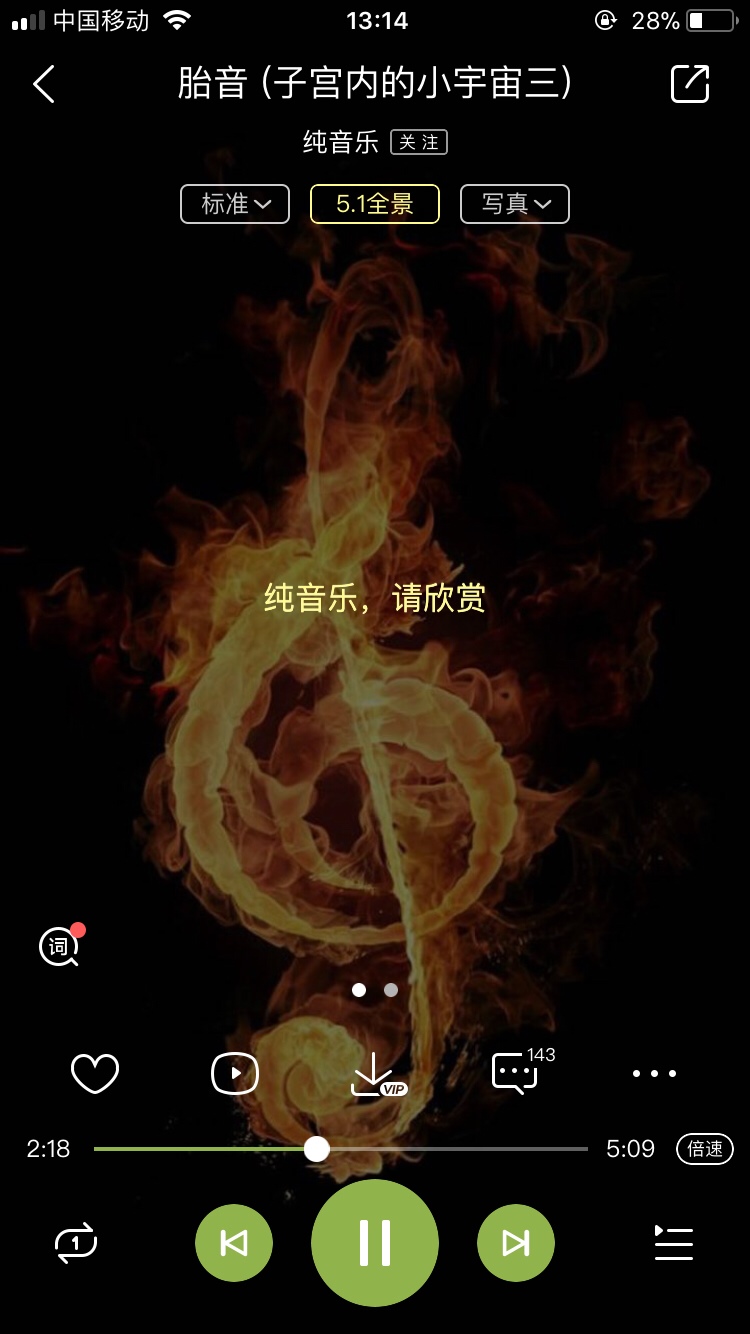This screenshot has width=750, height=1334.
Task: Follow the artist with the 关注 button
Action: point(419,143)
